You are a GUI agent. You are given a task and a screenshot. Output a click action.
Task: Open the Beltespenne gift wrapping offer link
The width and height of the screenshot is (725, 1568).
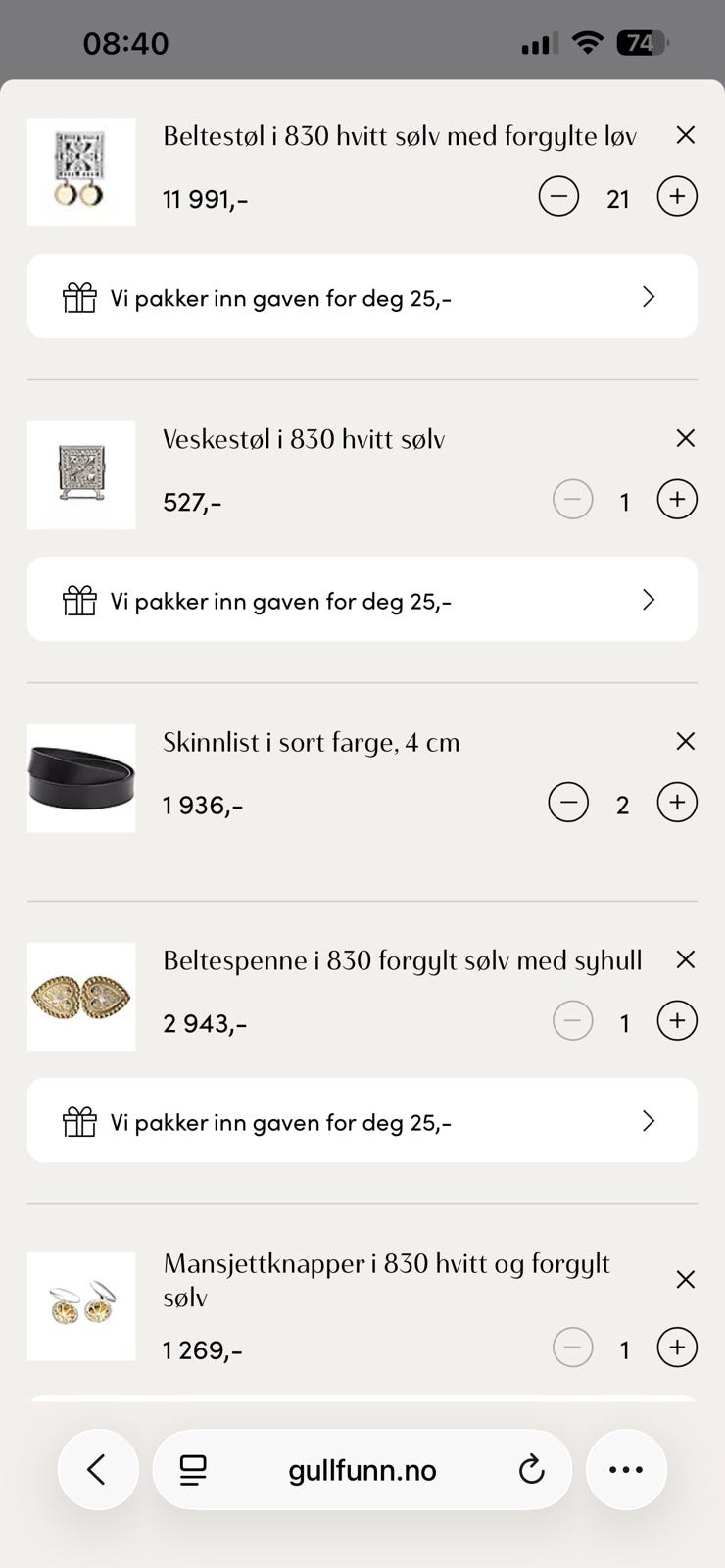(x=362, y=1120)
